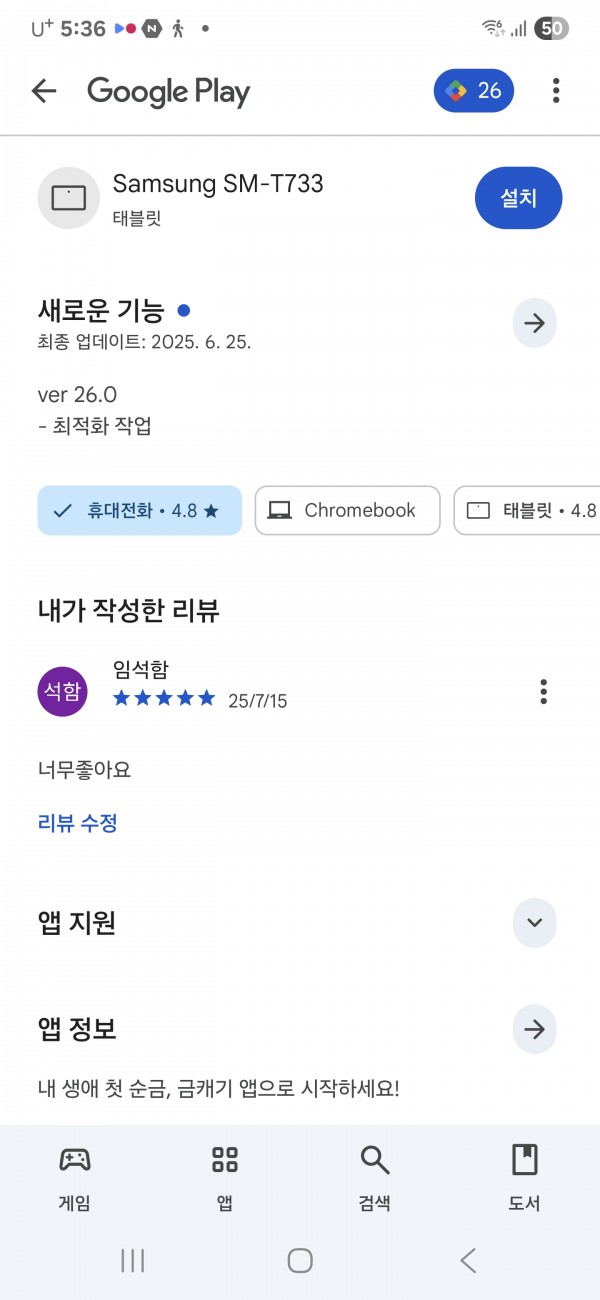Switch to the 앱 tab

click(x=225, y=1178)
